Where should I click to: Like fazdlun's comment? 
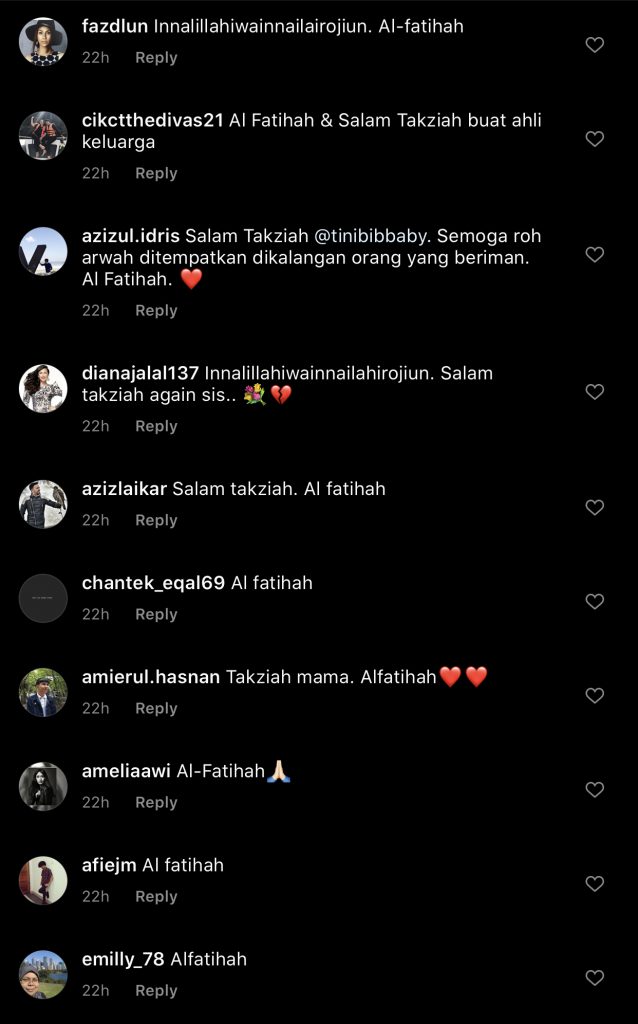point(594,45)
